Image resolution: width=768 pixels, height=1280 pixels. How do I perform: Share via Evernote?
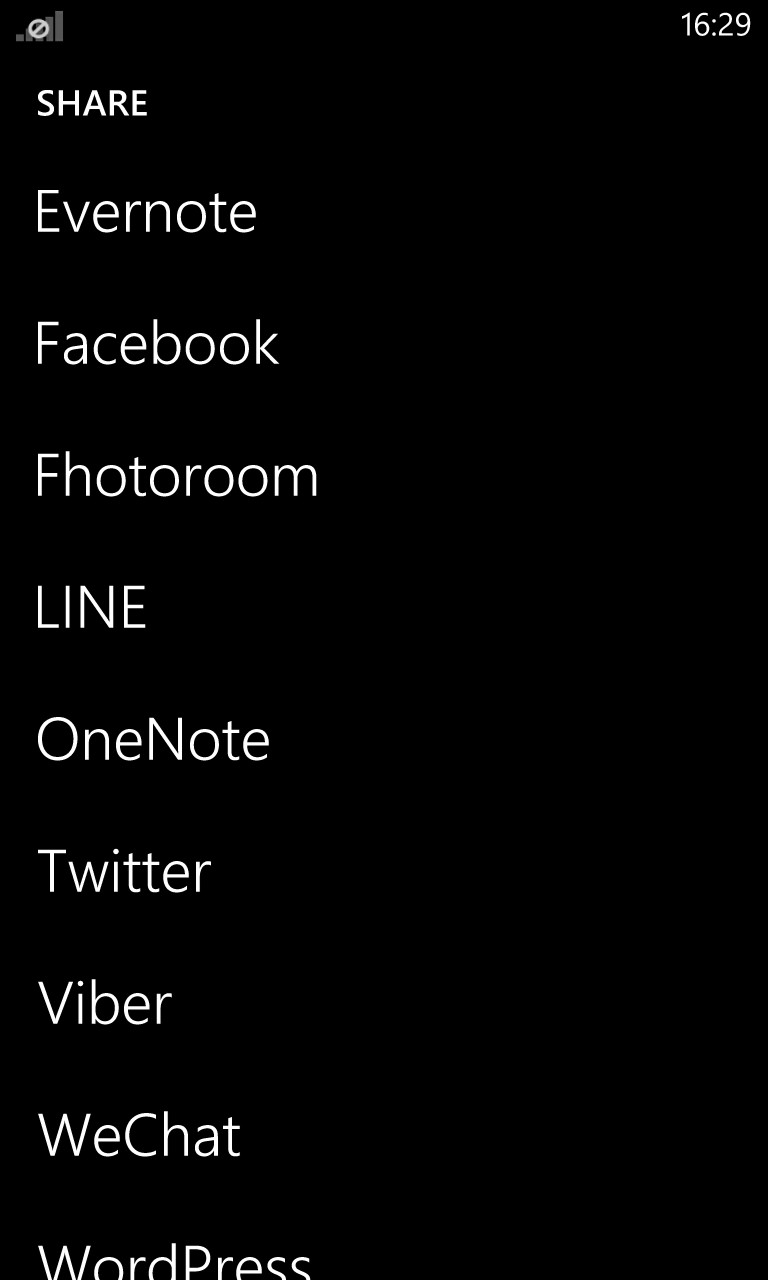pyautogui.click(x=146, y=212)
